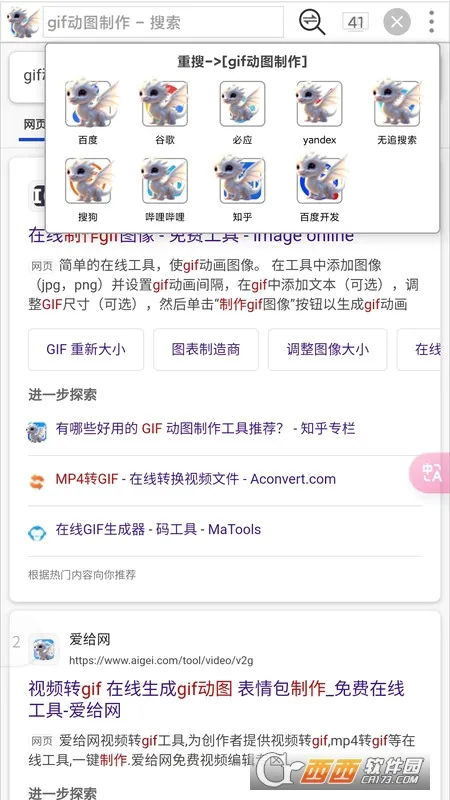The height and width of the screenshot is (800, 450).
Task: Re-search with 谷歌
Action: pos(165,112)
